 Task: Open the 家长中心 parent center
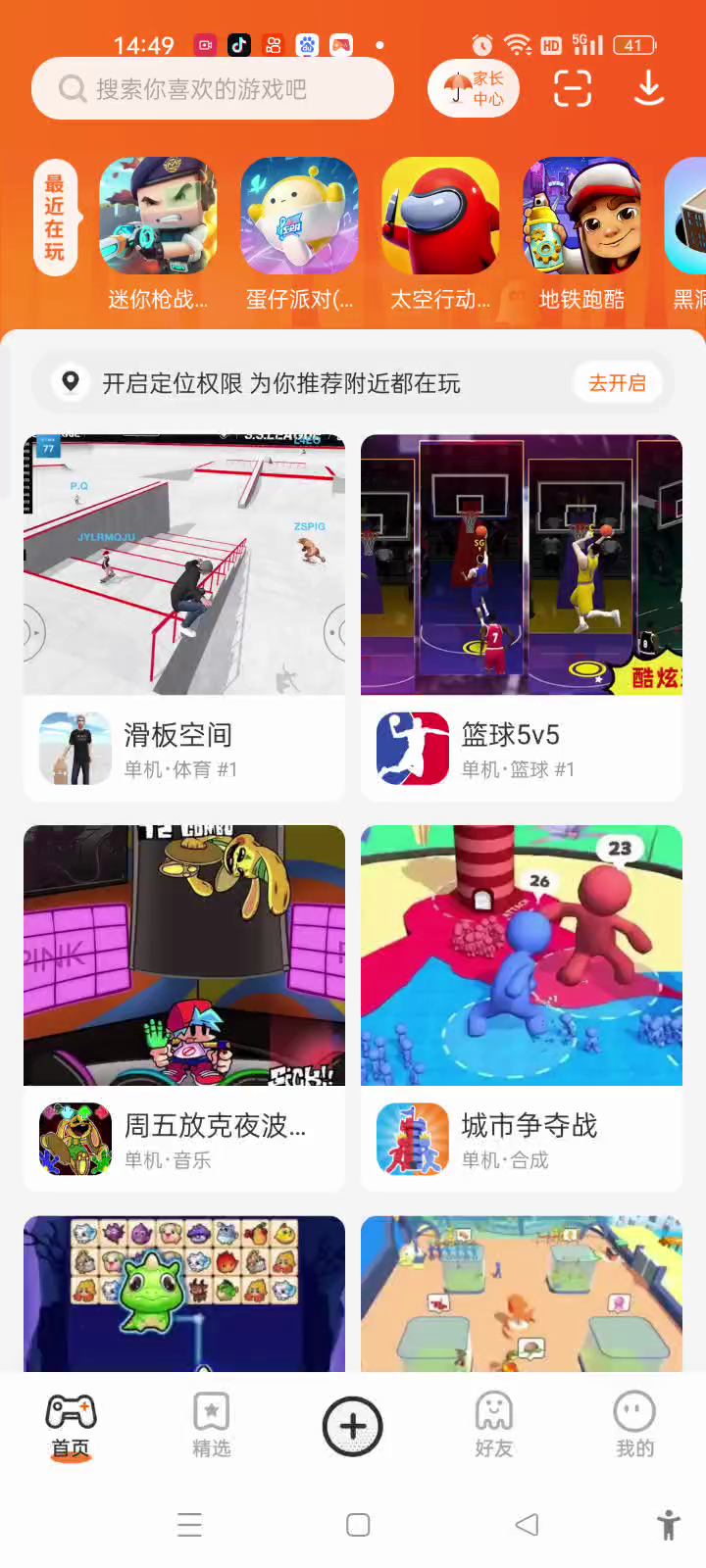[474, 89]
